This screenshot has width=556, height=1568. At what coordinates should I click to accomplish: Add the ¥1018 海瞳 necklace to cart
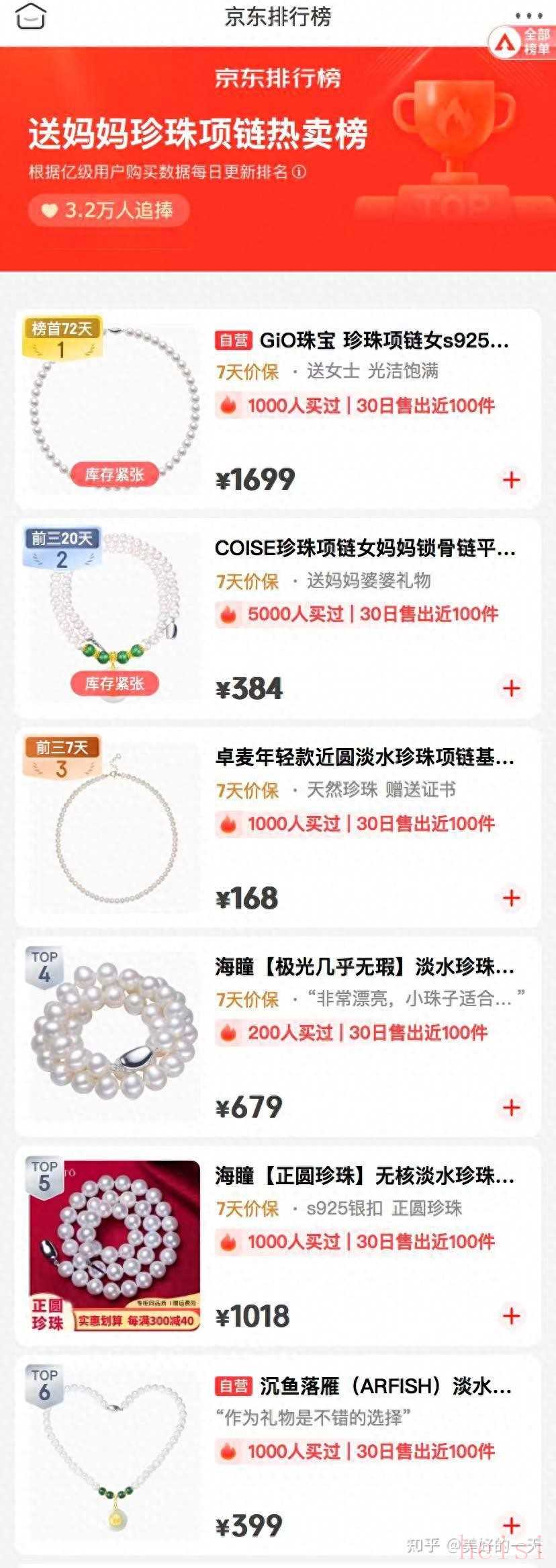[x=512, y=1316]
